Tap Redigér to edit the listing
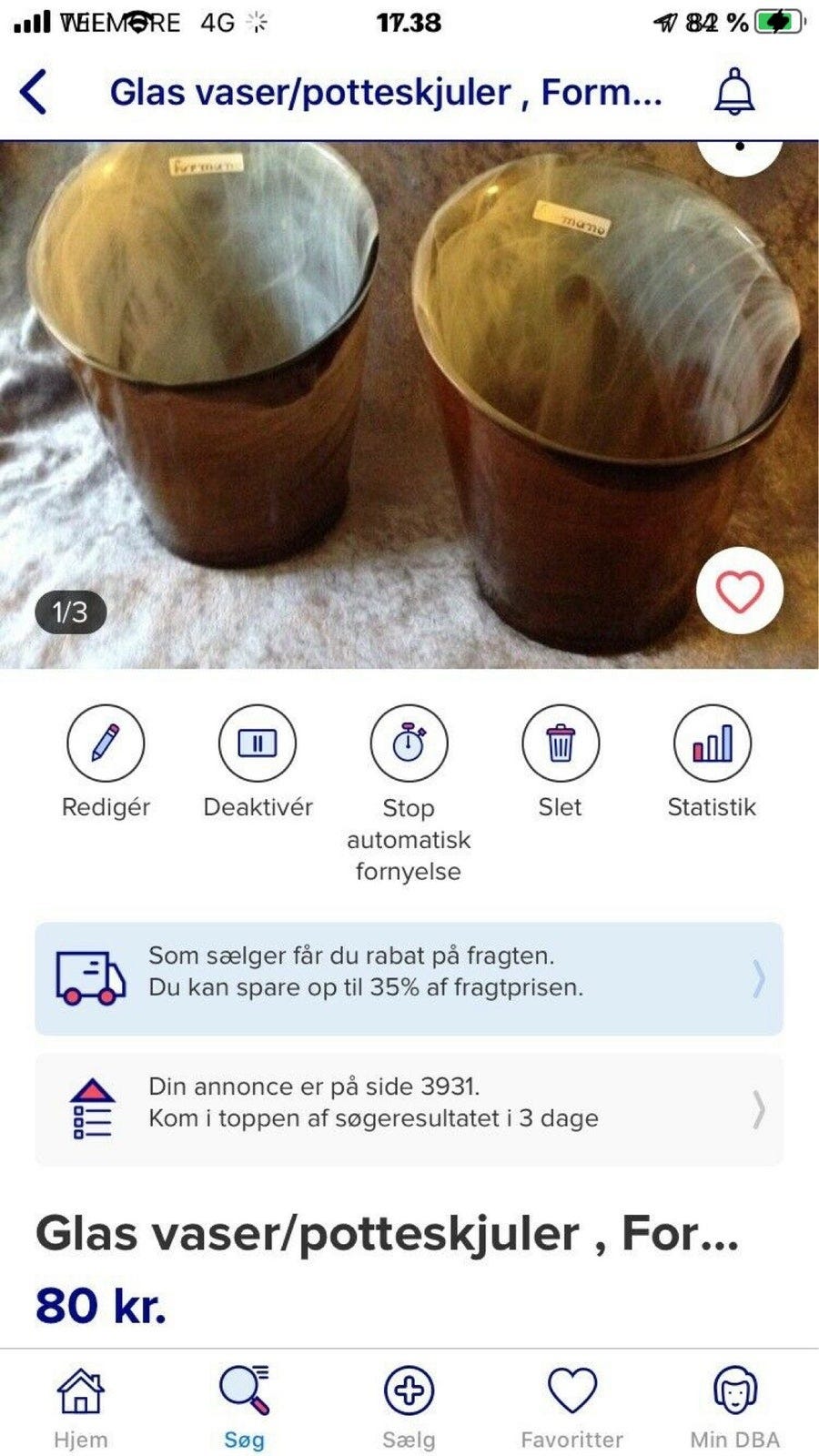The width and height of the screenshot is (819, 1456). [x=106, y=743]
